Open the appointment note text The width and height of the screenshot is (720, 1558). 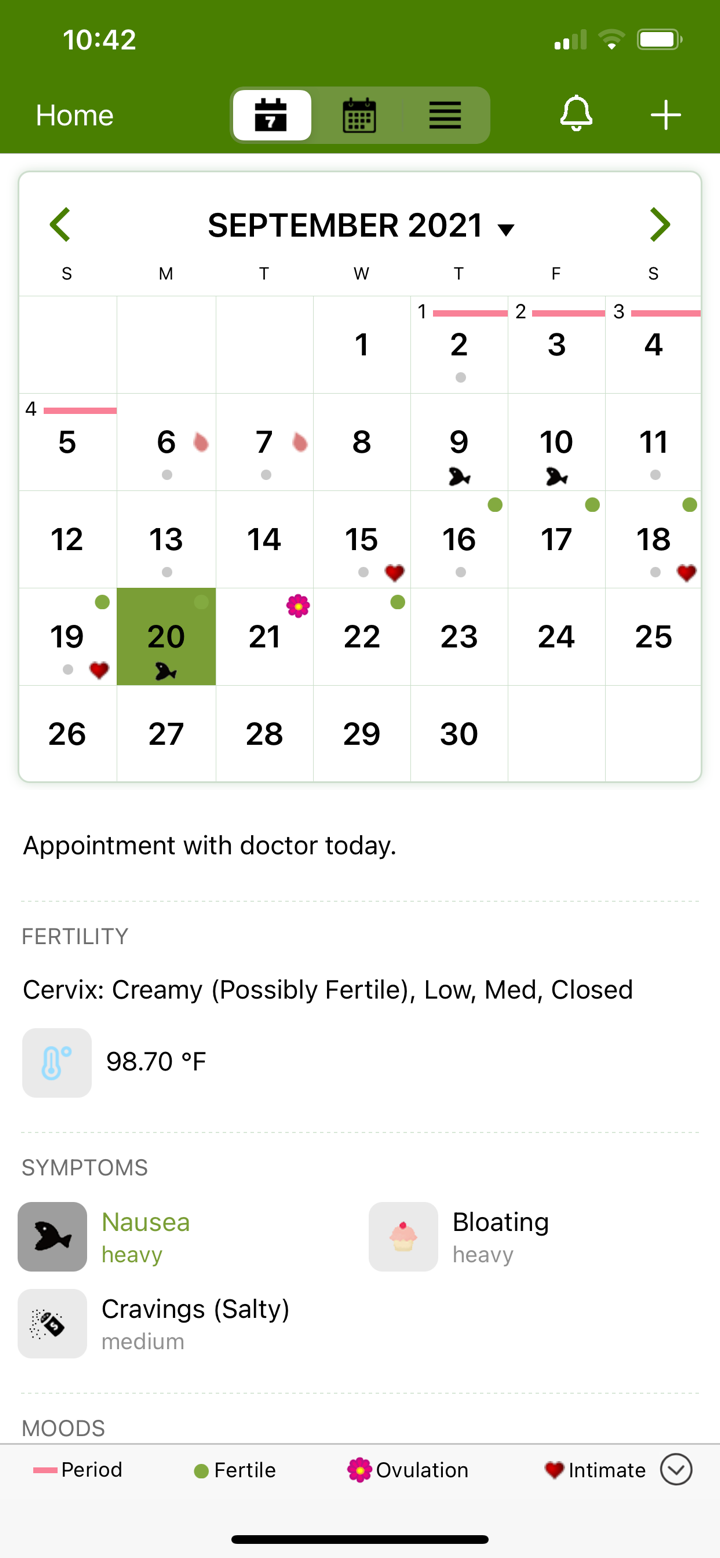coord(208,845)
